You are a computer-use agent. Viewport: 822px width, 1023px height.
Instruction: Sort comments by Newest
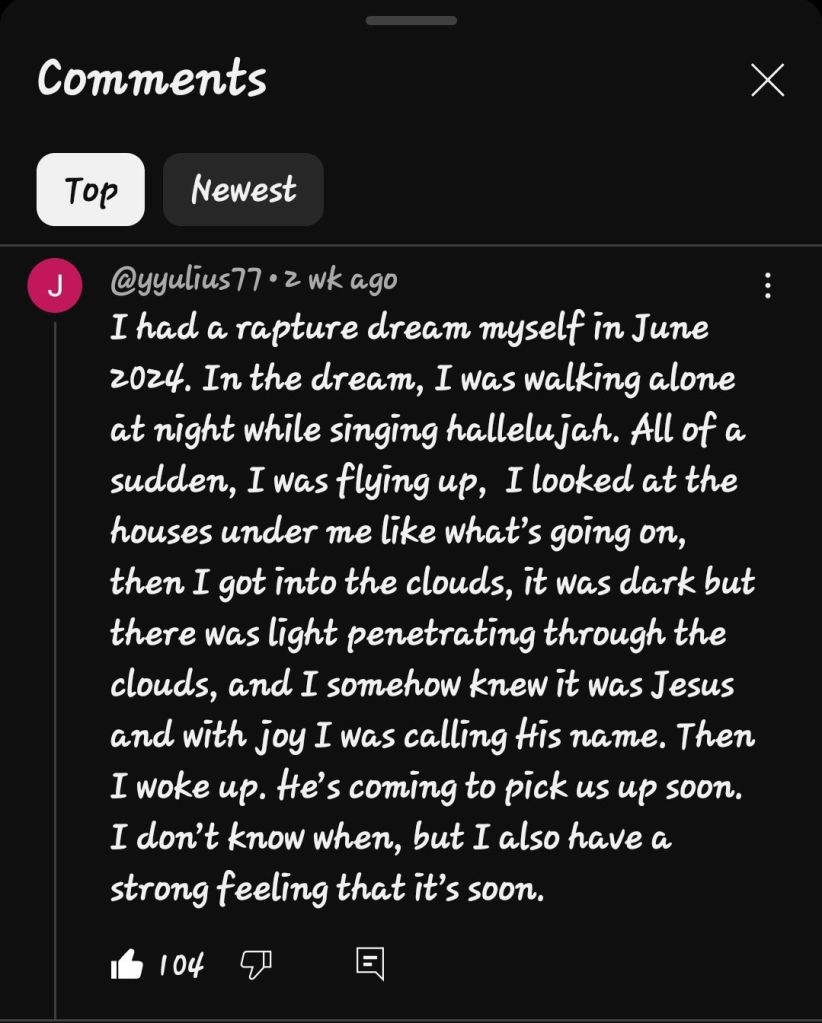pyautogui.click(x=243, y=189)
